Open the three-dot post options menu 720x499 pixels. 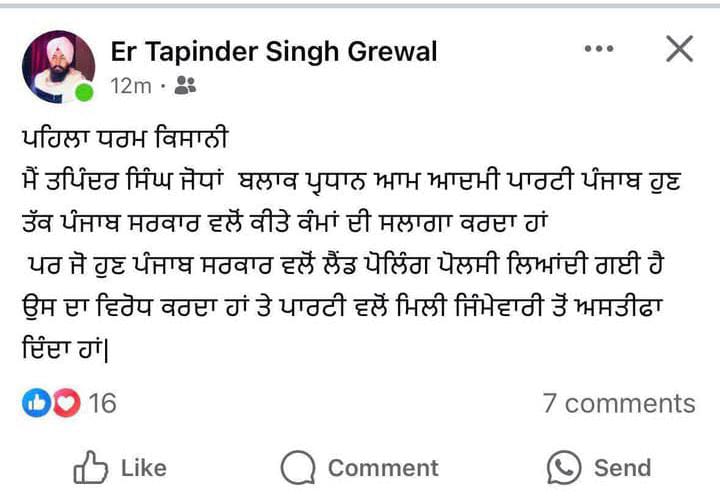pyautogui.click(x=598, y=49)
